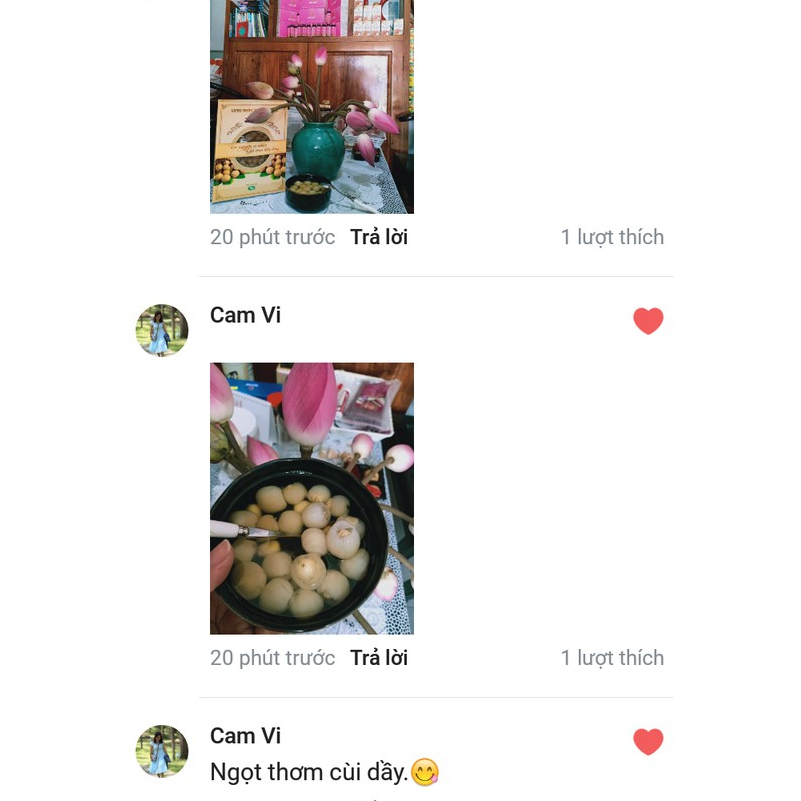Tap Trả lời under the lotus vase photo
801x801 pixels.
tap(379, 237)
